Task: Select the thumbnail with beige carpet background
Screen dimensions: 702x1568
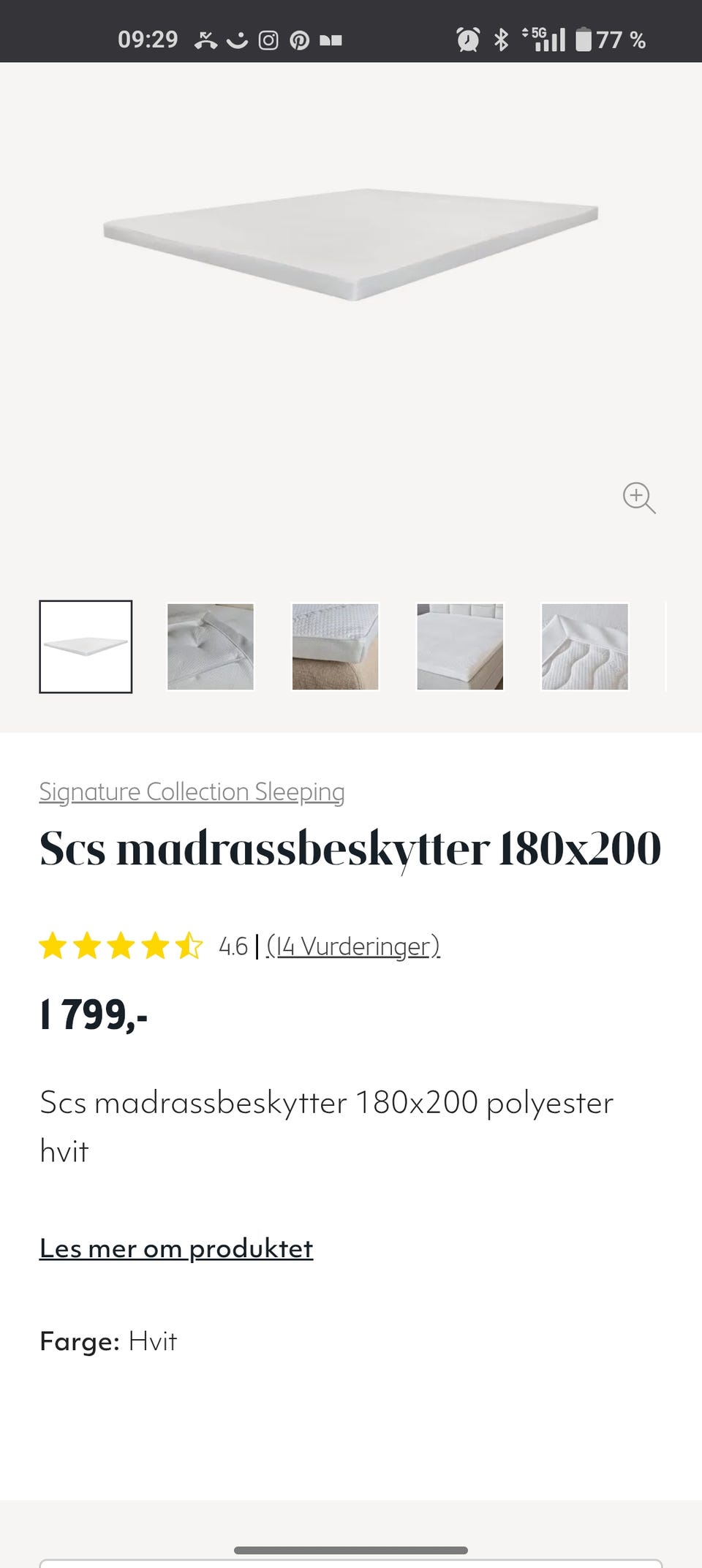Action: [336, 647]
